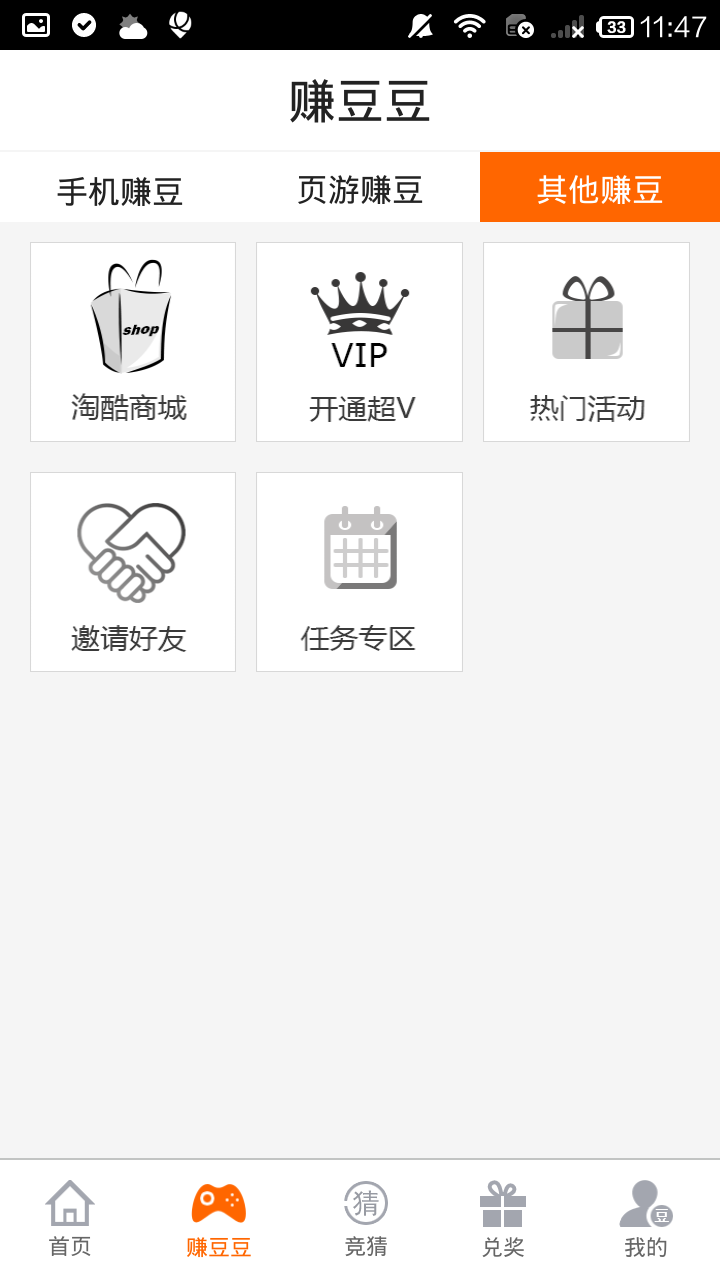Open the 淘酷商城 shop tile
The height and width of the screenshot is (1280, 720).
click(x=133, y=341)
